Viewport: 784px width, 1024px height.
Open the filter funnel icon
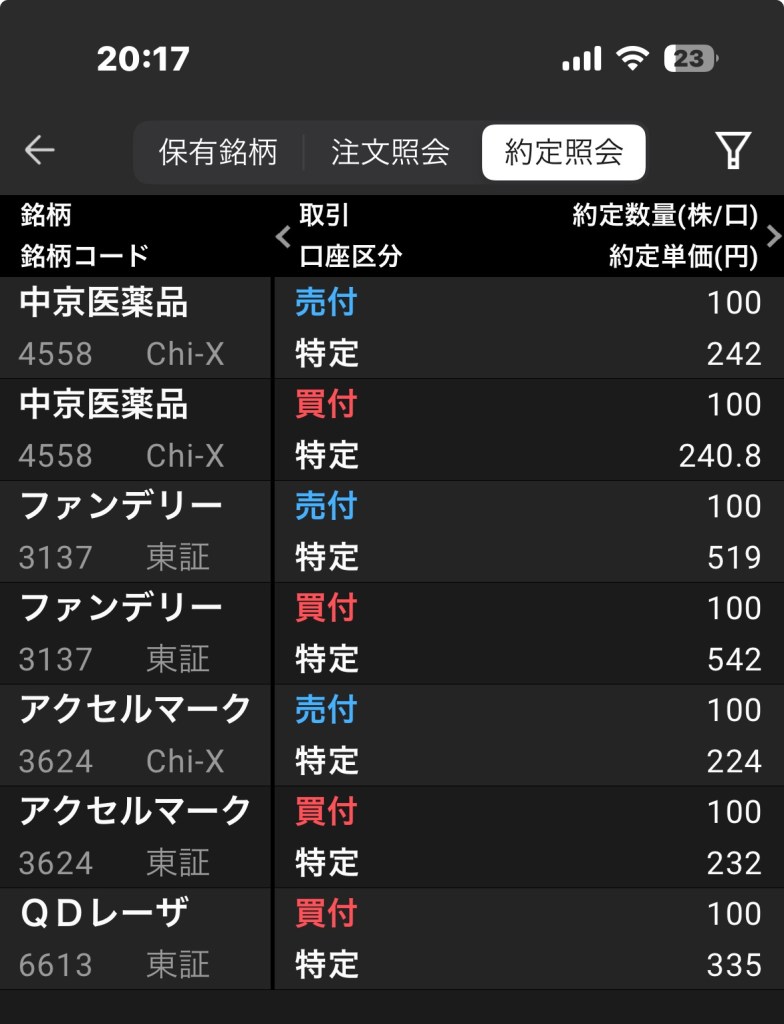click(x=733, y=151)
